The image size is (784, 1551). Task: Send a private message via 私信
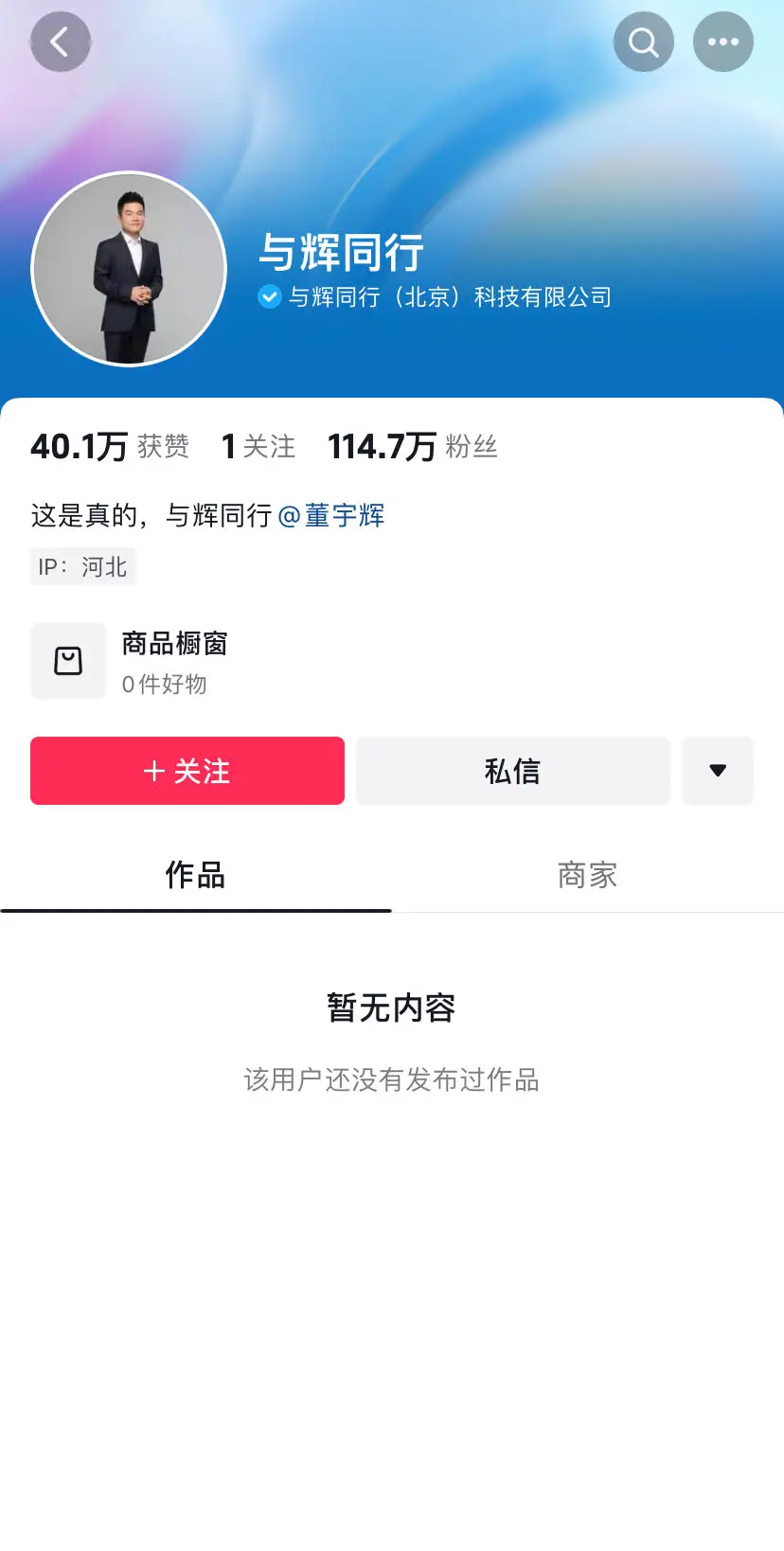[512, 771]
